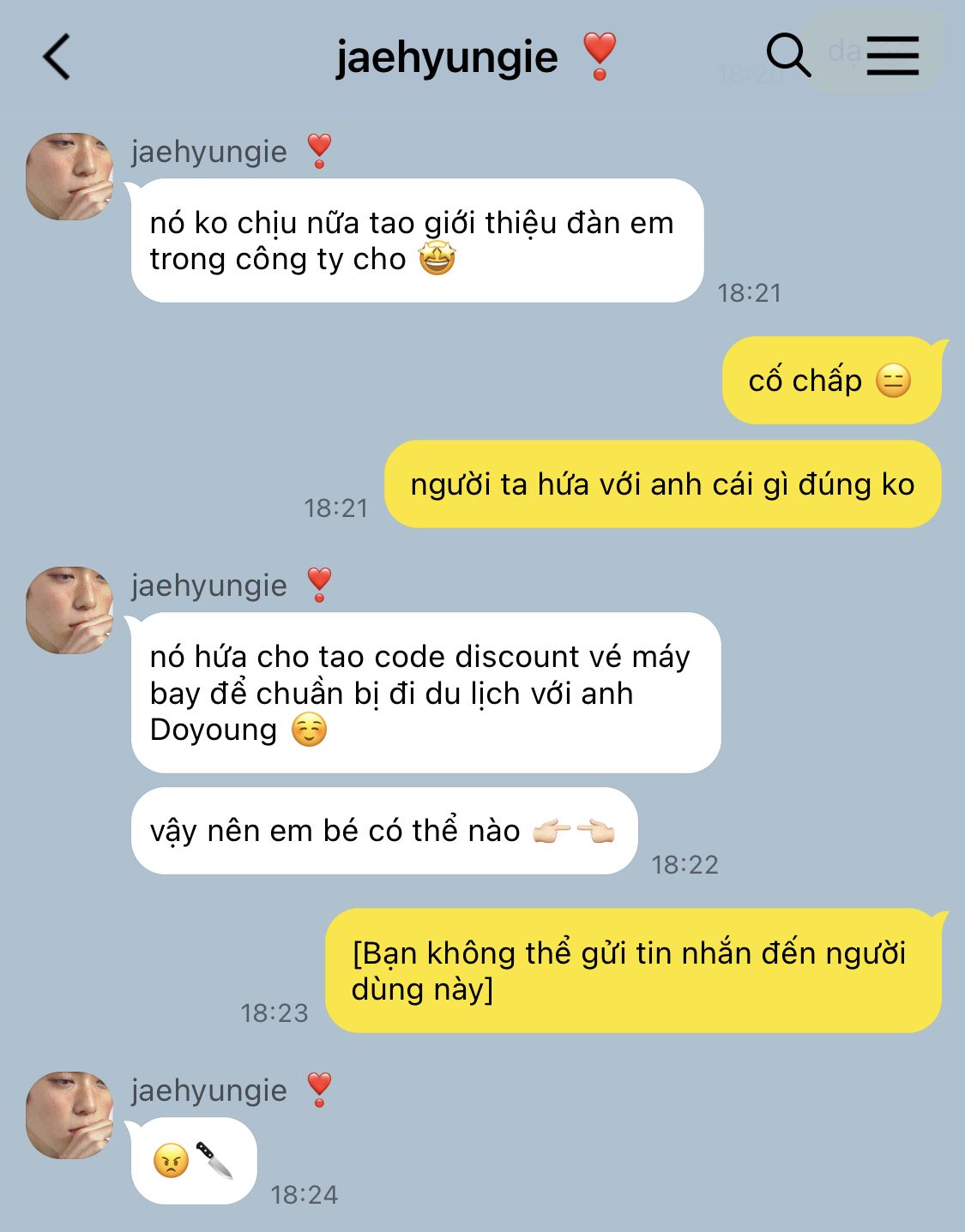Search within the jaehyungie conversation
Image resolution: width=965 pixels, height=1232 pixels.
coord(787,57)
